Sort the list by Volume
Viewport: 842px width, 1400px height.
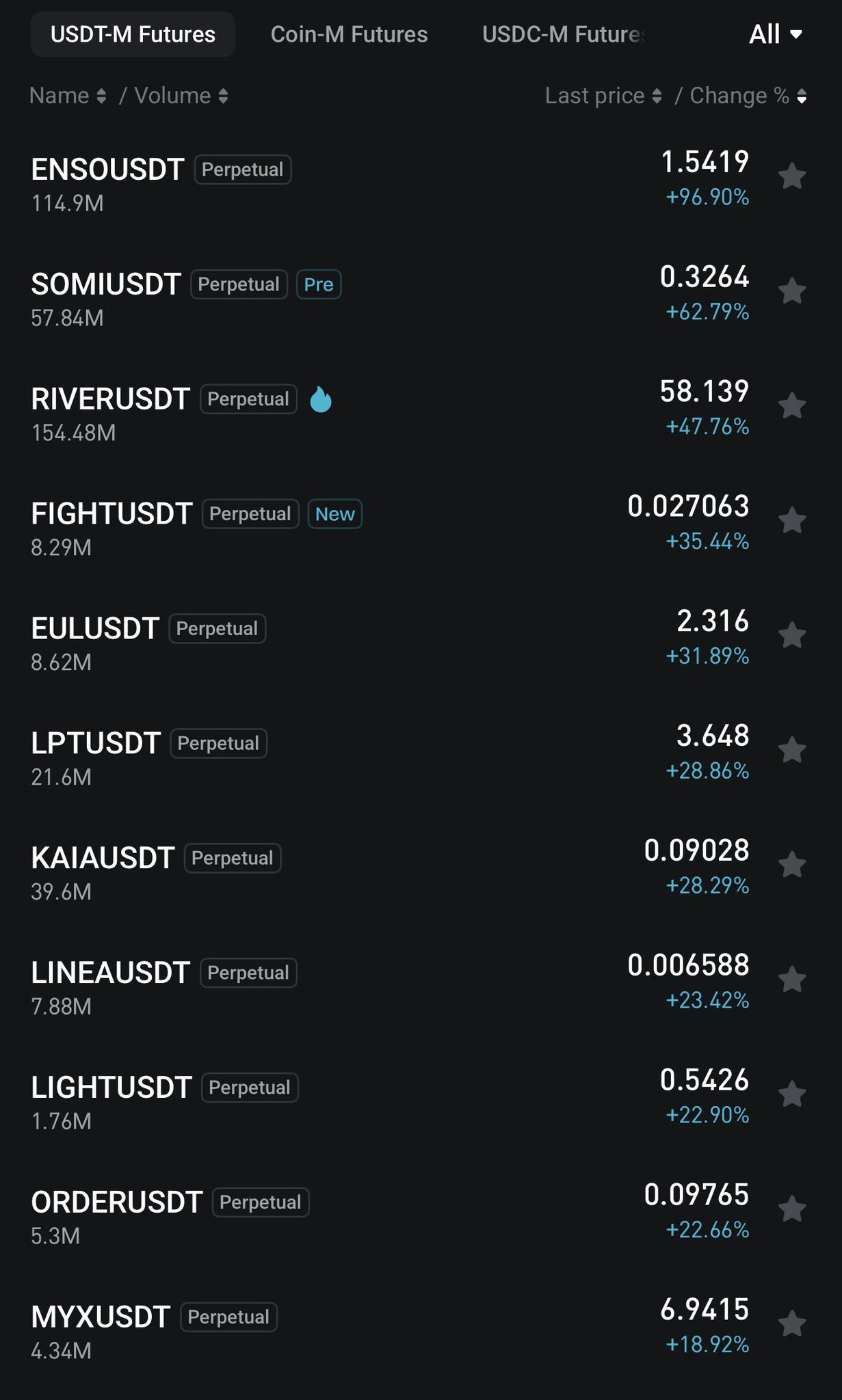[181, 96]
